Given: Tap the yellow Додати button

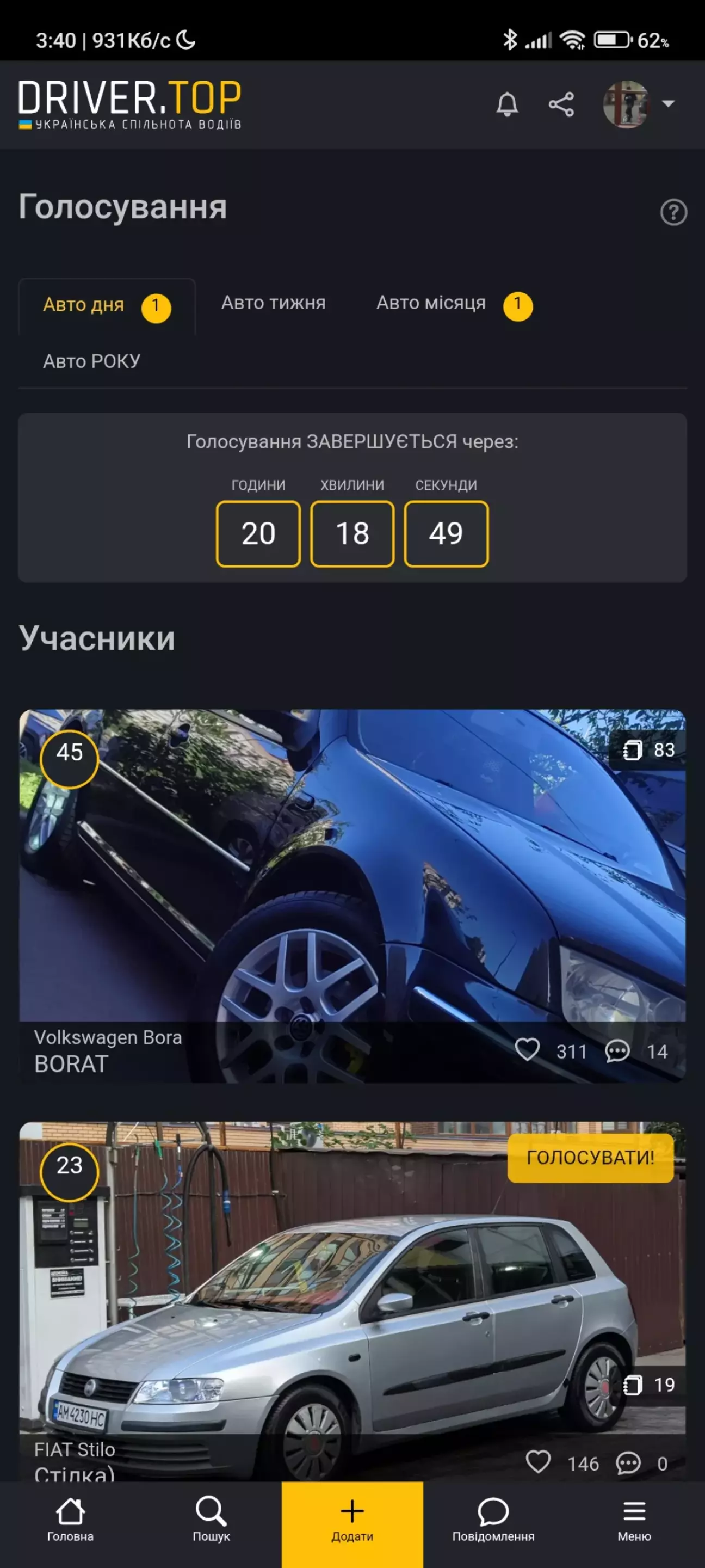Looking at the screenshot, I should [x=352, y=1524].
